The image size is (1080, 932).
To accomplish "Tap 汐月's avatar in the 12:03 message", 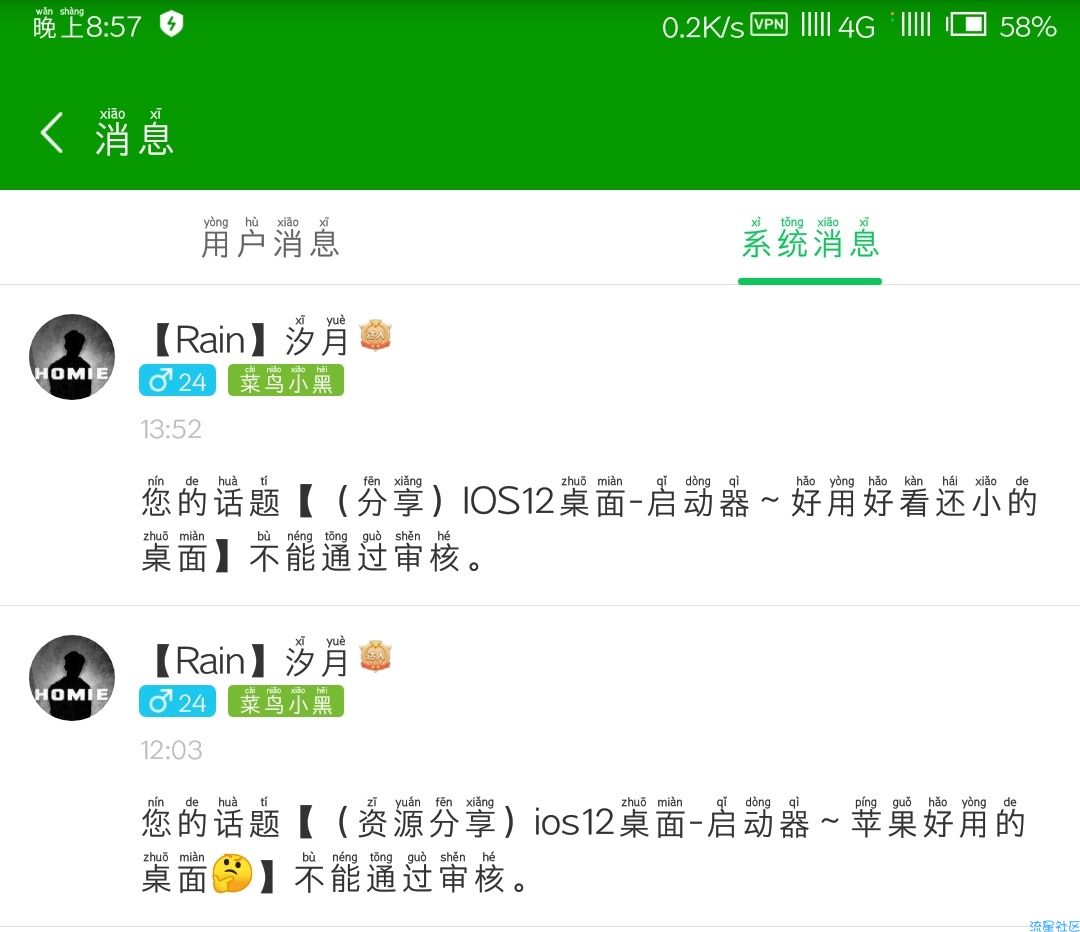I will [x=72, y=678].
